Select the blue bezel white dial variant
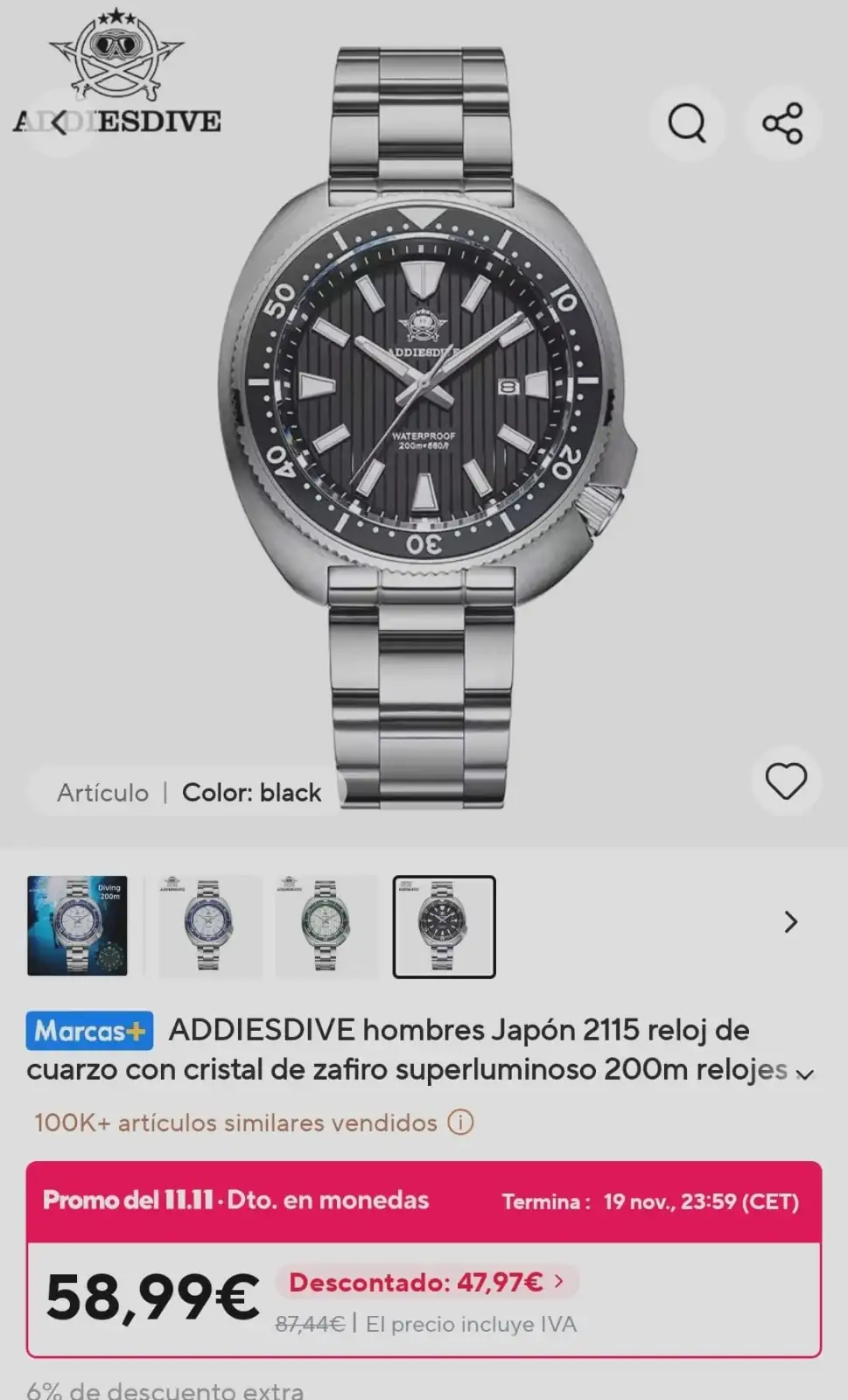 pyautogui.click(x=209, y=926)
